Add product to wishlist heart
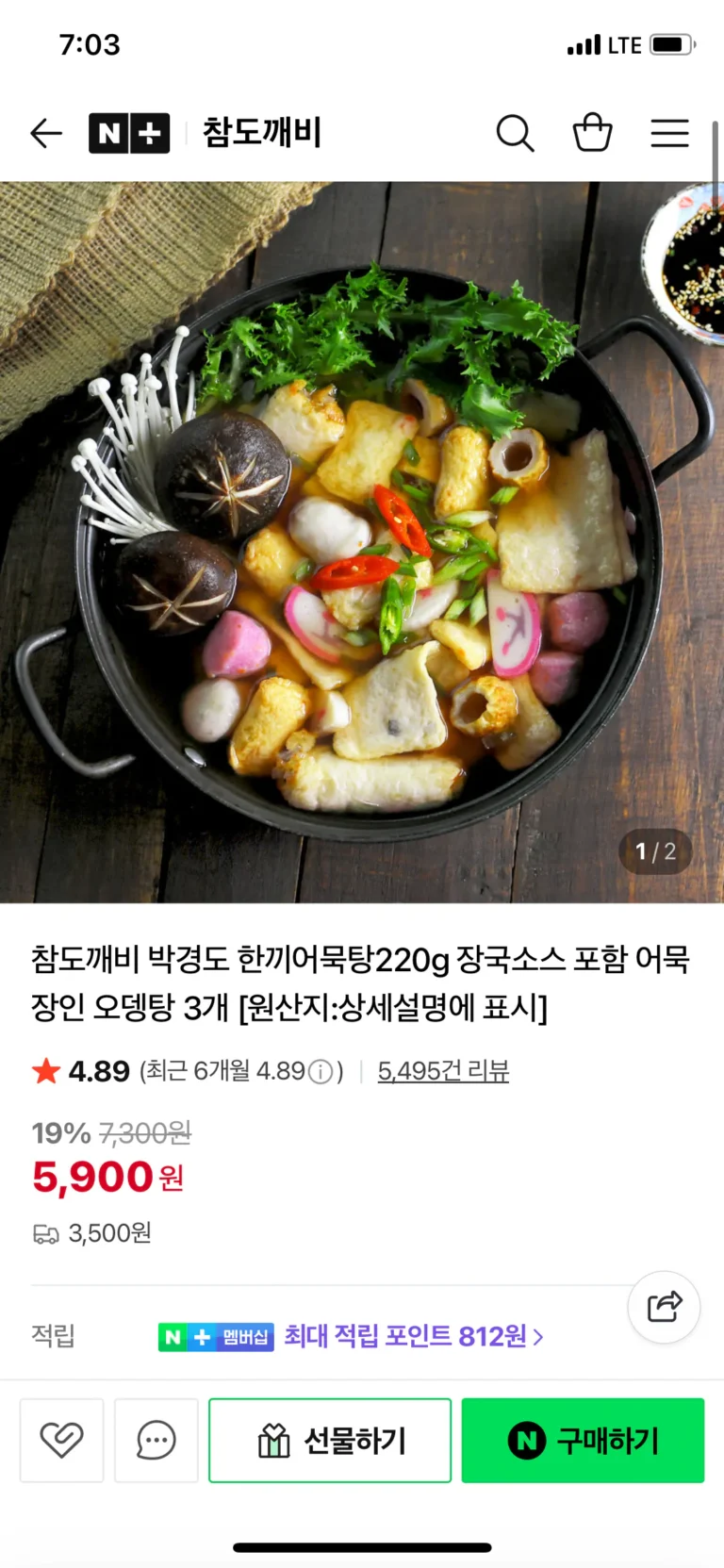Screen dimensions: 724x1568 pos(62,1440)
